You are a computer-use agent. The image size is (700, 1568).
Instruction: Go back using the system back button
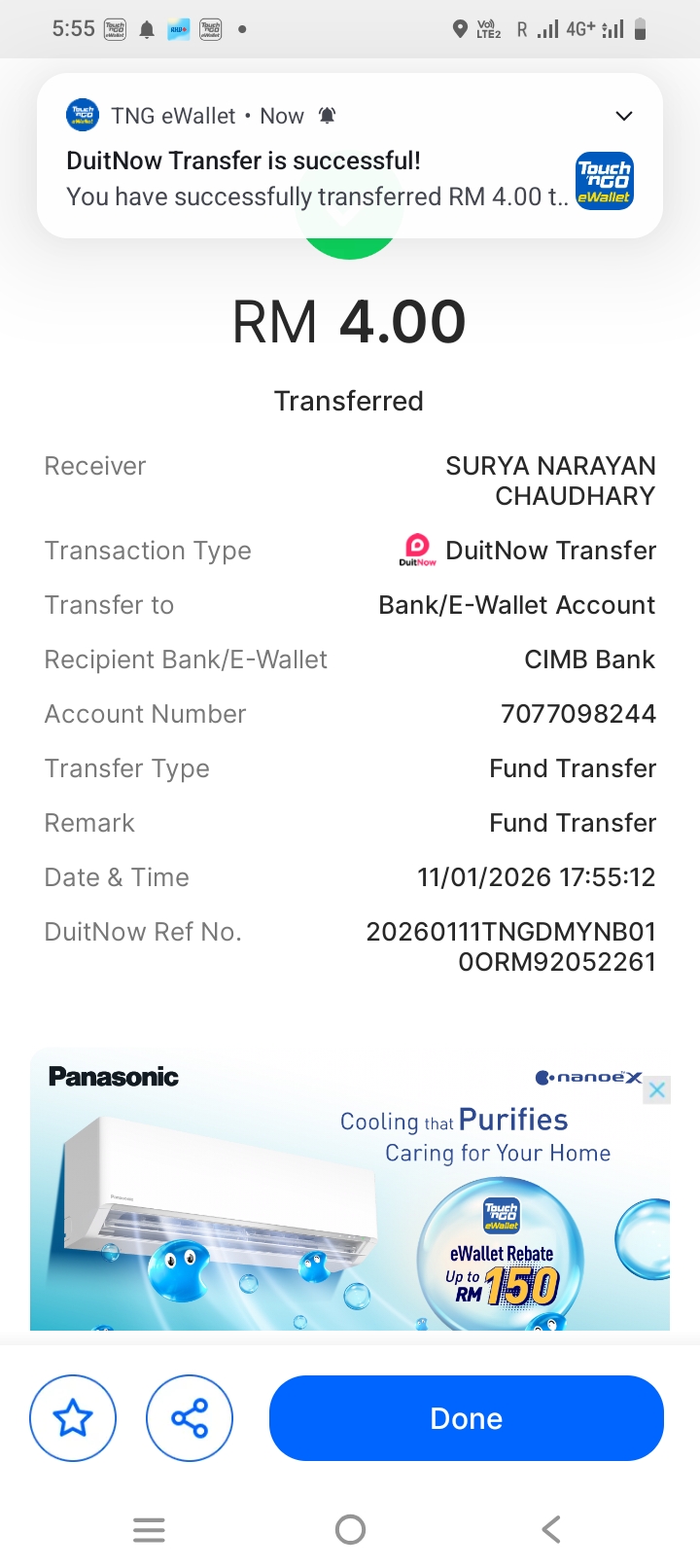[550, 1529]
